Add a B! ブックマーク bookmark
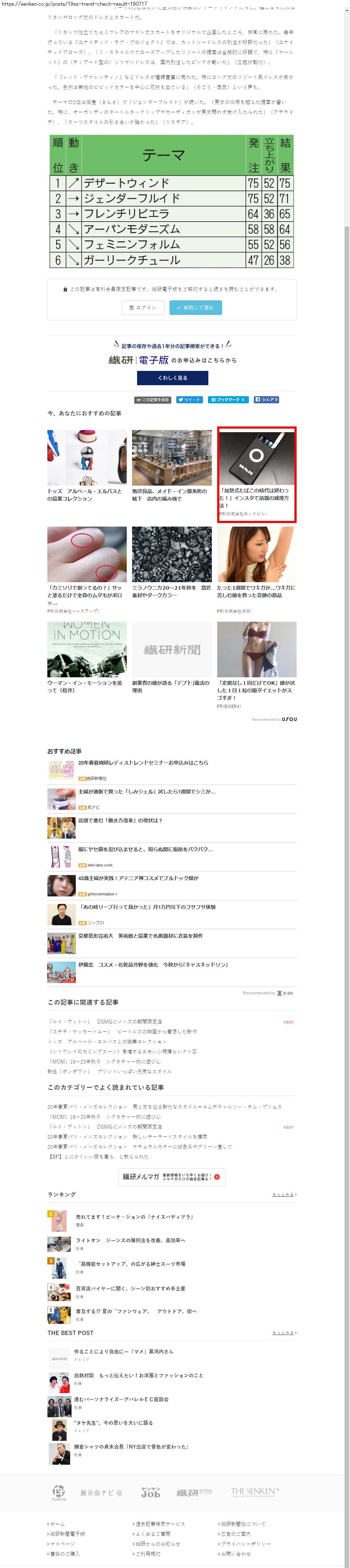Viewport: 350px width, 1568px height. click(x=227, y=399)
